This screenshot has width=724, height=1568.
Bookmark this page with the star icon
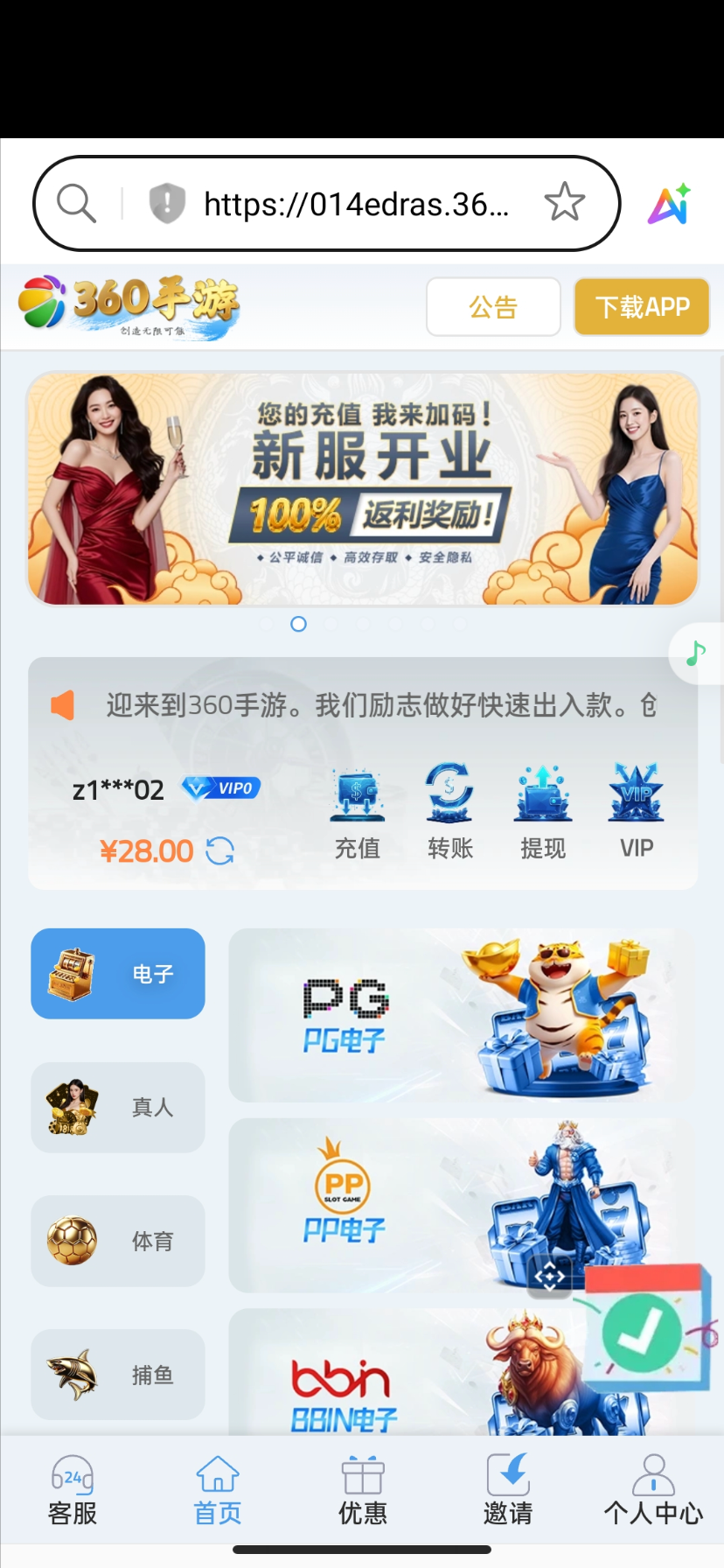564,203
